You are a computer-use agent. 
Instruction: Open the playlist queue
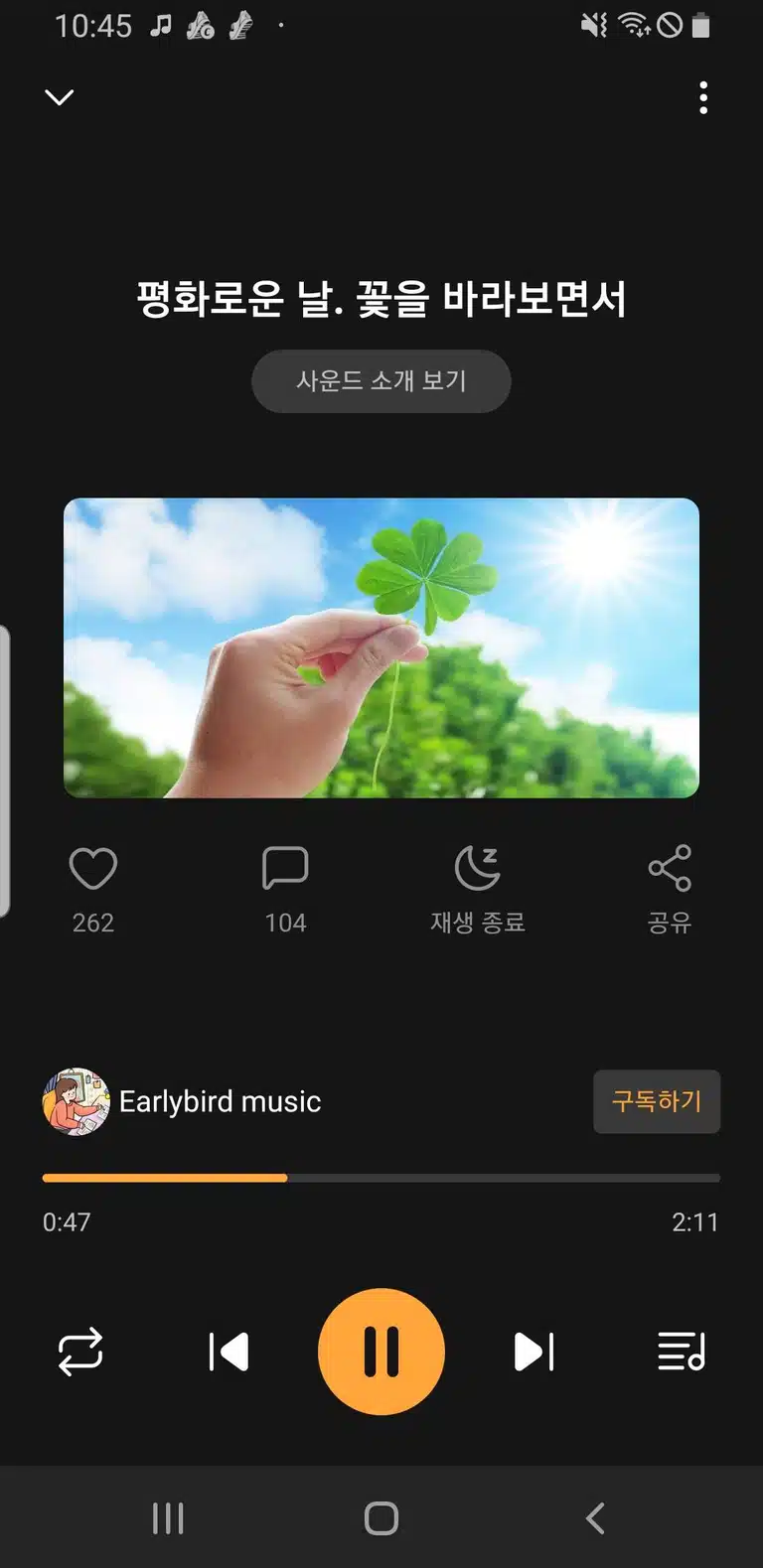click(x=682, y=1352)
